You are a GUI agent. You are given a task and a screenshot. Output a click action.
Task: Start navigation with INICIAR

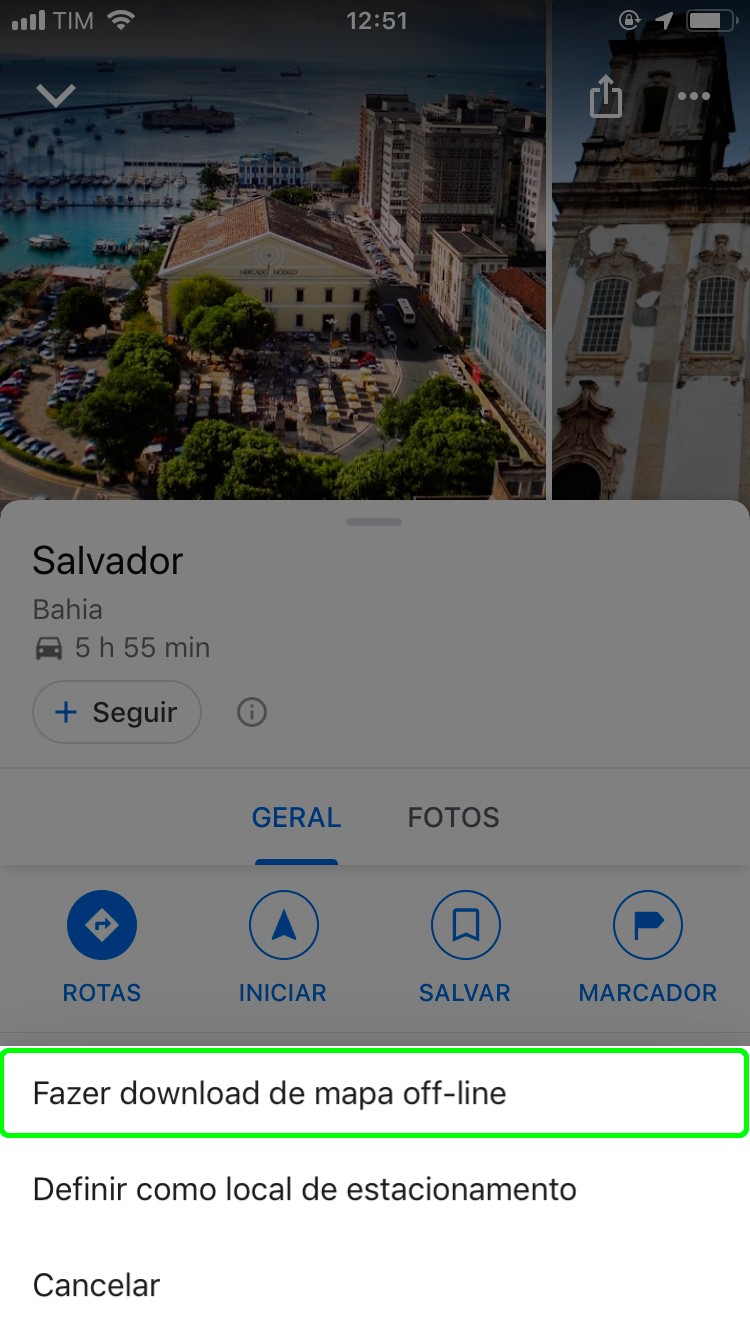[283, 946]
